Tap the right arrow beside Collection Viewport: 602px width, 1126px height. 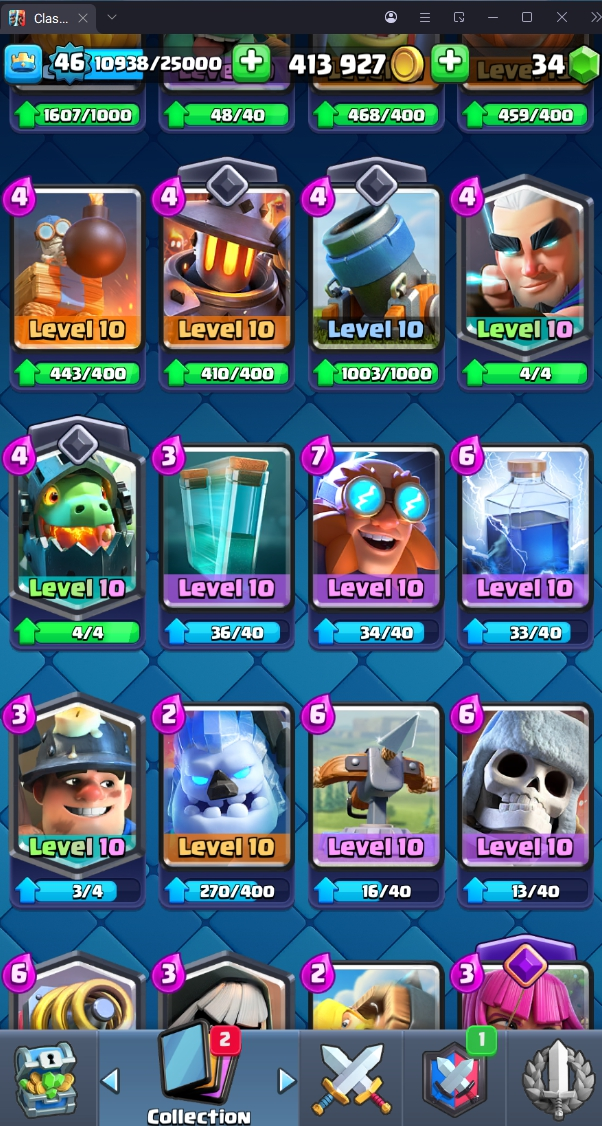(287, 1080)
